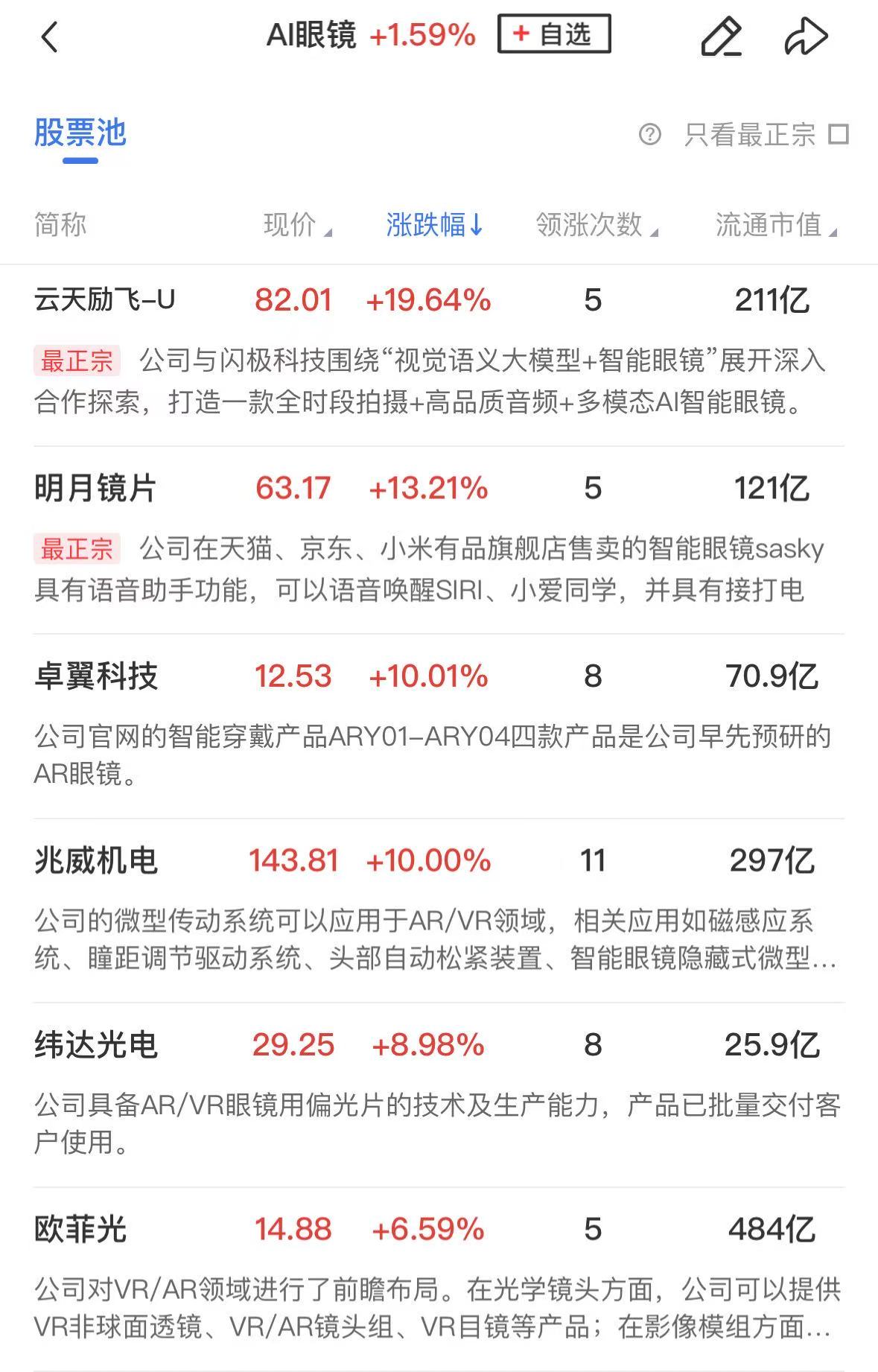Add AI眼镜 to 自选 watchlist
878x1372 pixels.
554,35
